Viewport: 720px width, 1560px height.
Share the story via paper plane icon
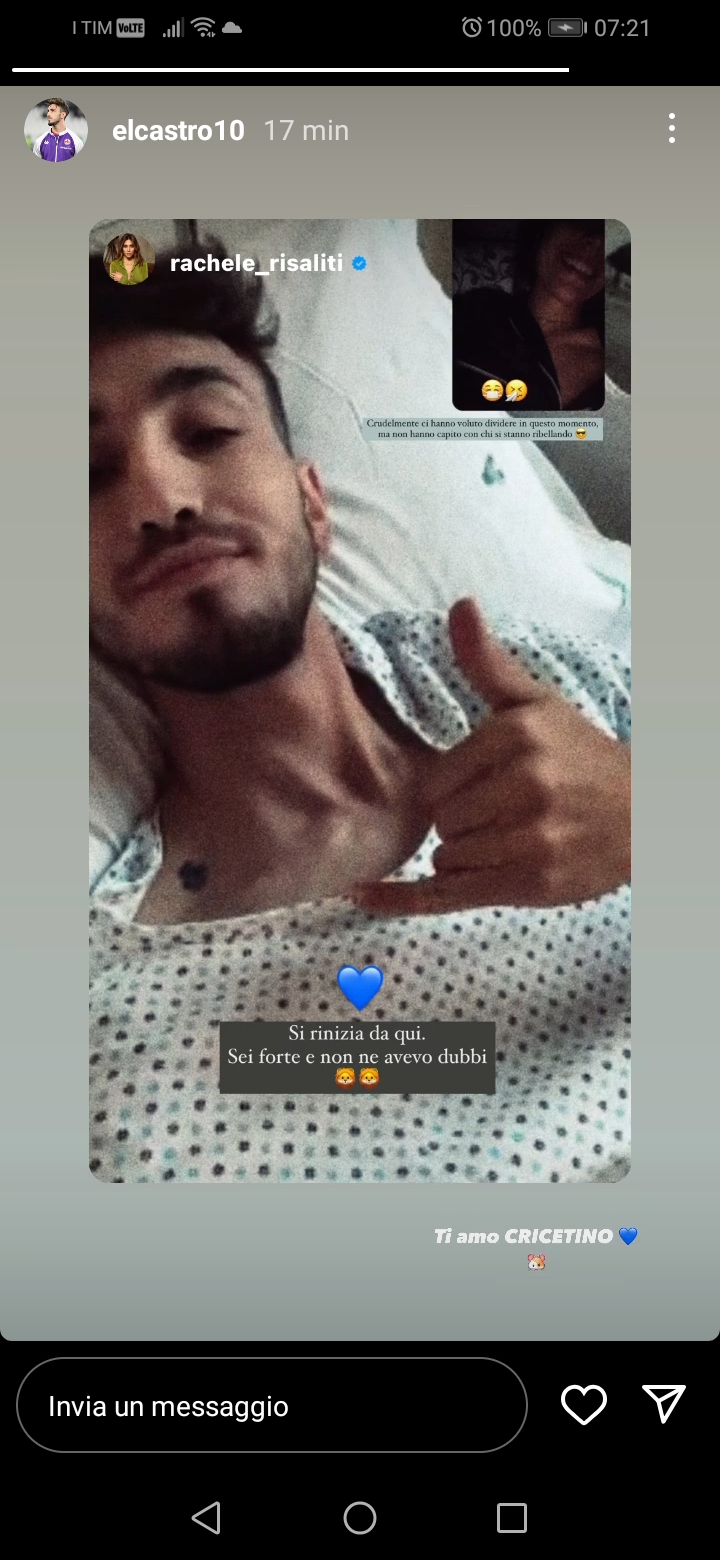tap(663, 1404)
